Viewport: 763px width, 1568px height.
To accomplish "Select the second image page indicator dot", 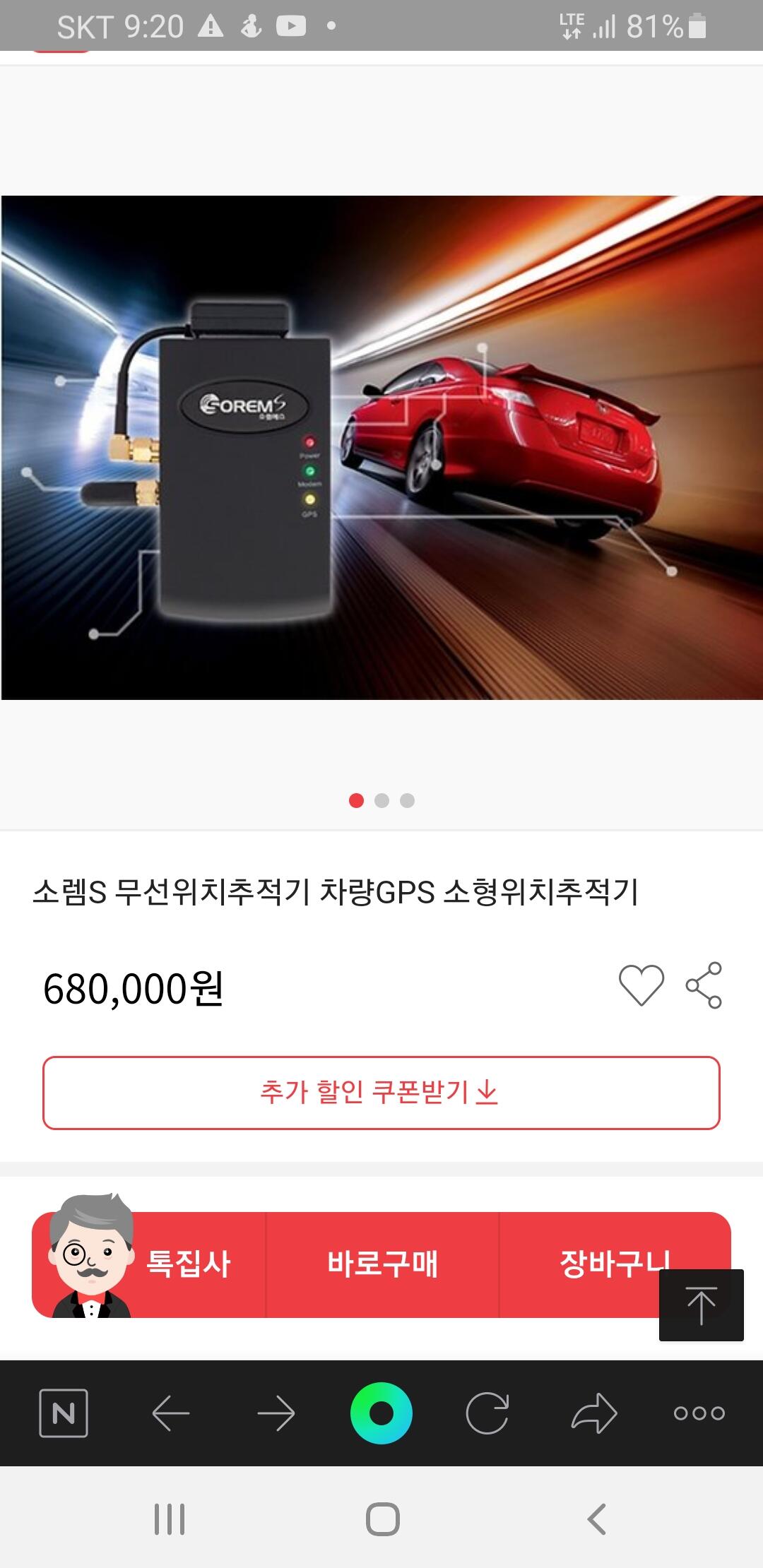I will tap(381, 800).
